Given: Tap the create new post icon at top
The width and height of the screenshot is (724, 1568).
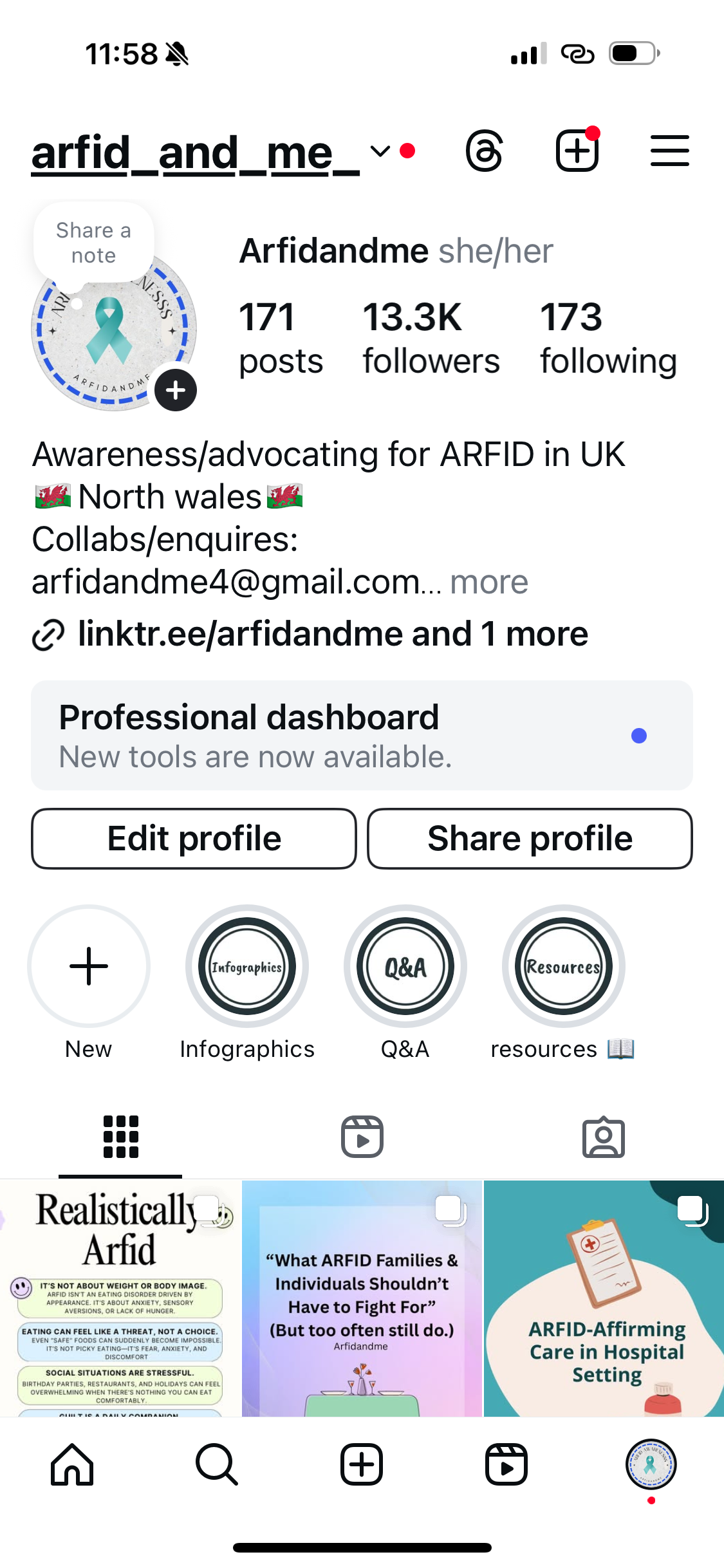Looking at the screenshot, I should (x=577, y=151).
